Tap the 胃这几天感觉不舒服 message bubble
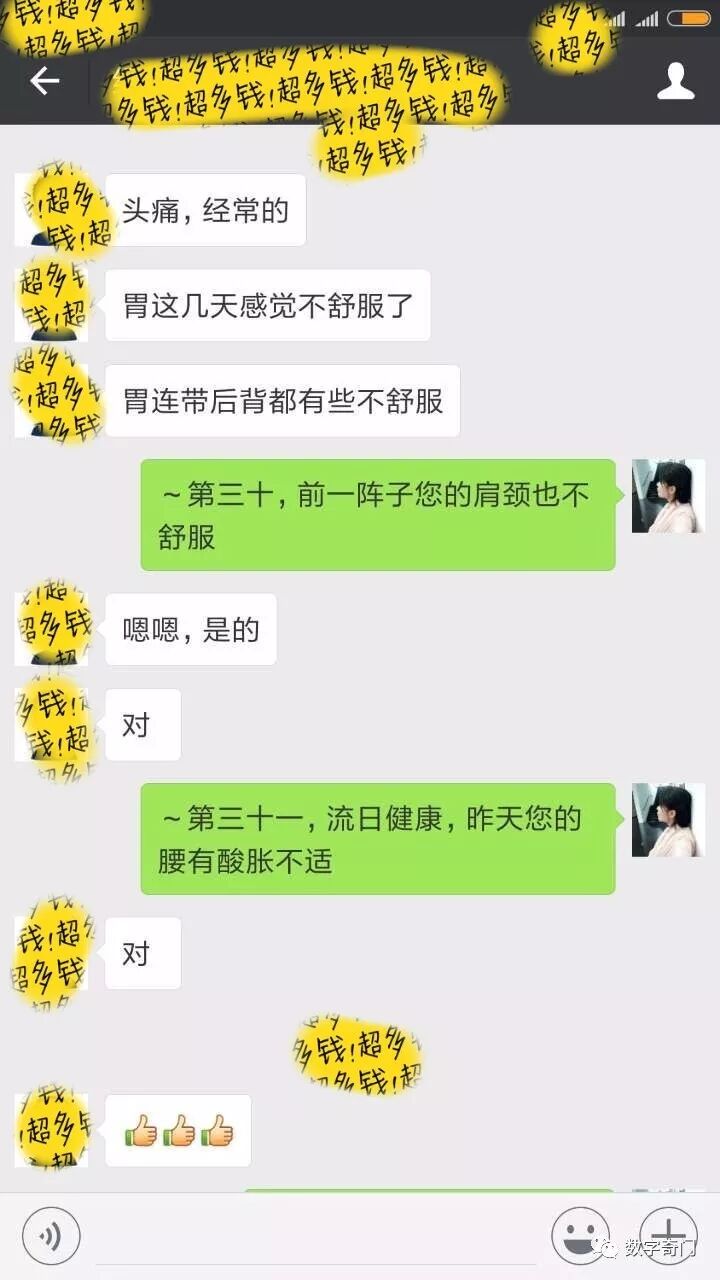This screenshot has height=1280, width=720. (x=267, y=305)
